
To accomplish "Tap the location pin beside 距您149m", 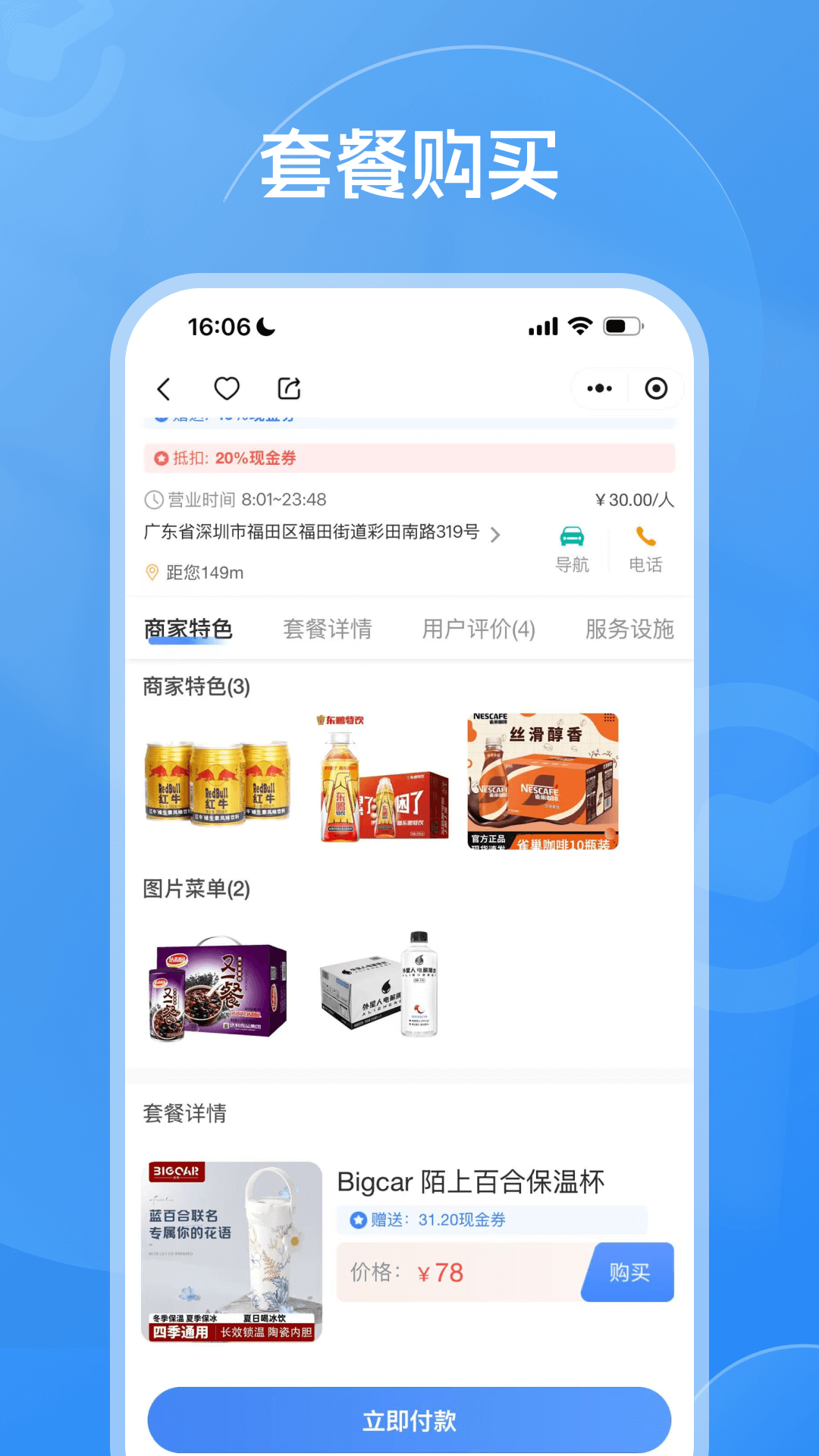I will pyautogui.click(x=152, y=573).
